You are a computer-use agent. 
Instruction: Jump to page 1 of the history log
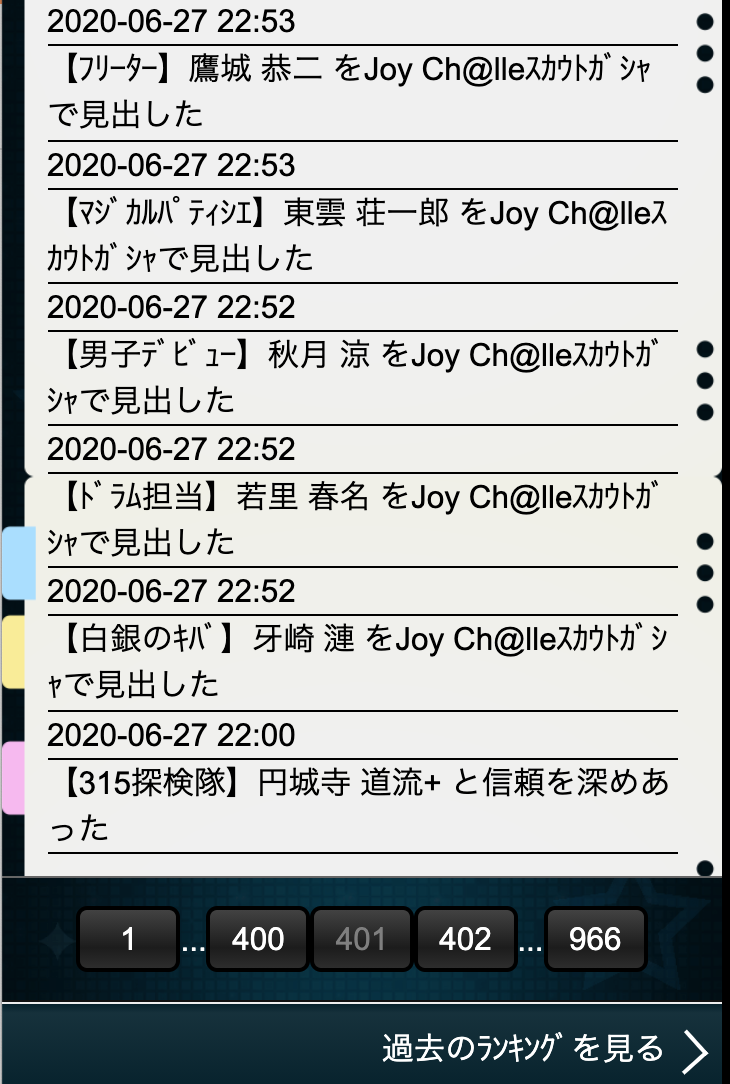pos(128,939)
